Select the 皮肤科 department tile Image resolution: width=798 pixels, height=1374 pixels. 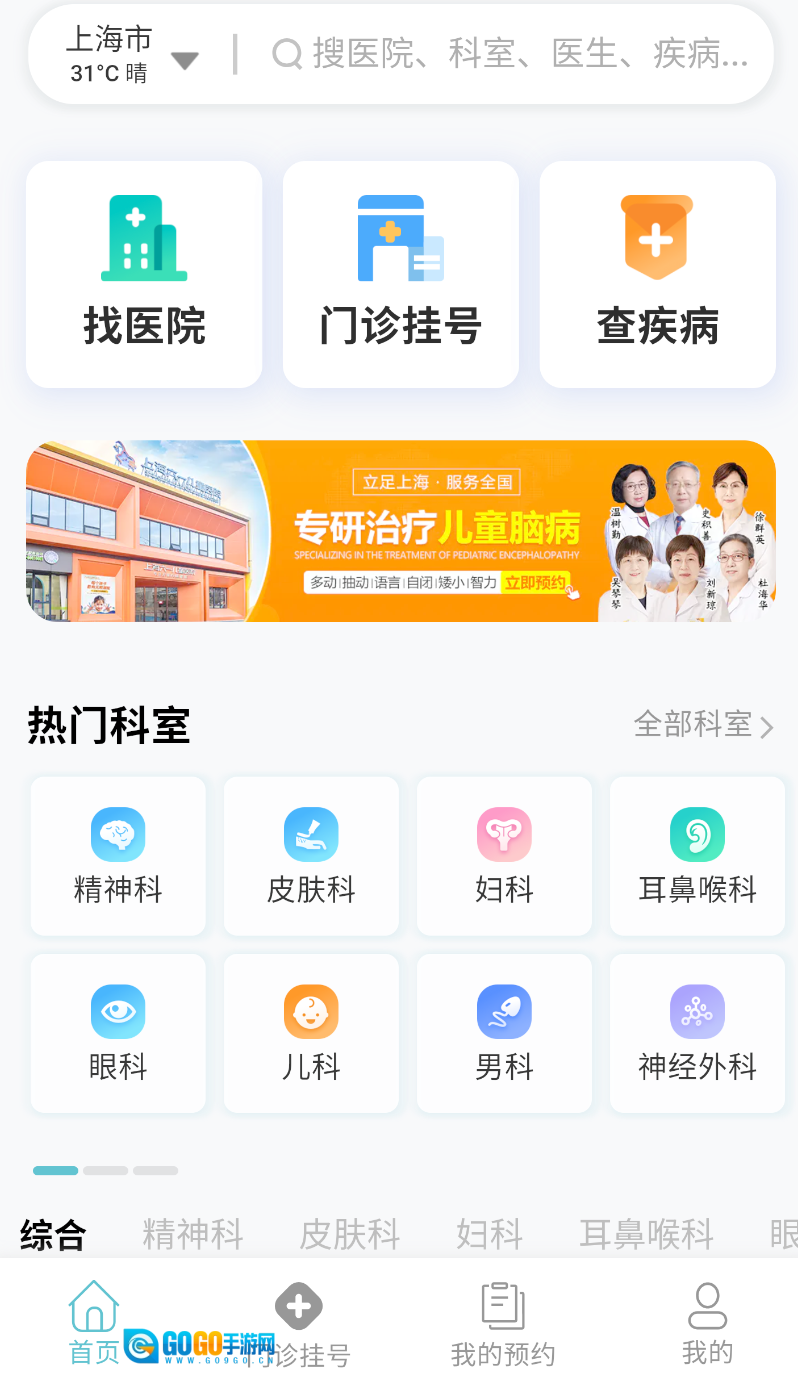click(x=311, y=856)
